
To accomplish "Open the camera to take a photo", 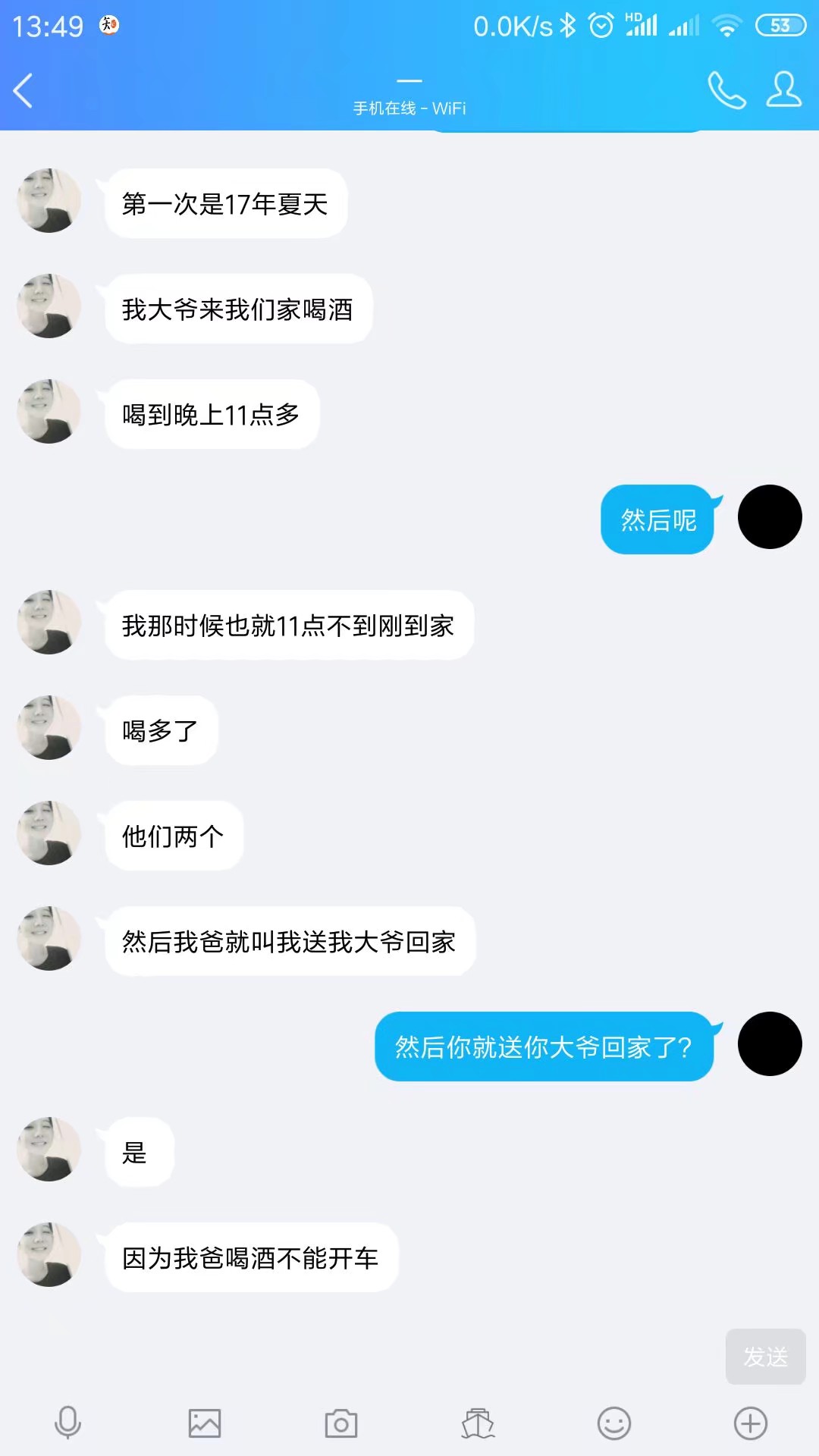I will (341, 1423).
